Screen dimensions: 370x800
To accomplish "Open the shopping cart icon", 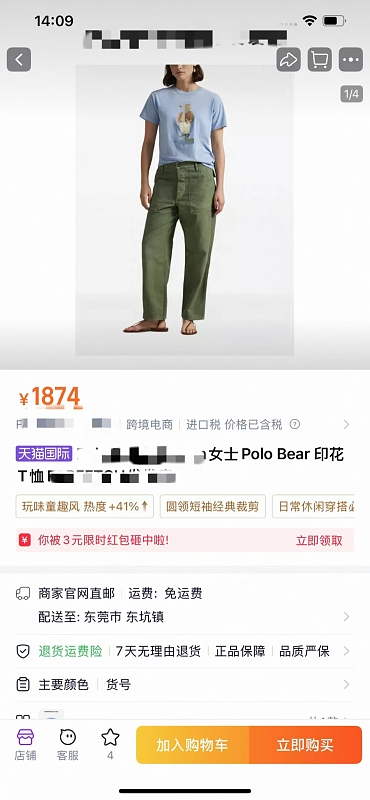I will tap(319, 60).
